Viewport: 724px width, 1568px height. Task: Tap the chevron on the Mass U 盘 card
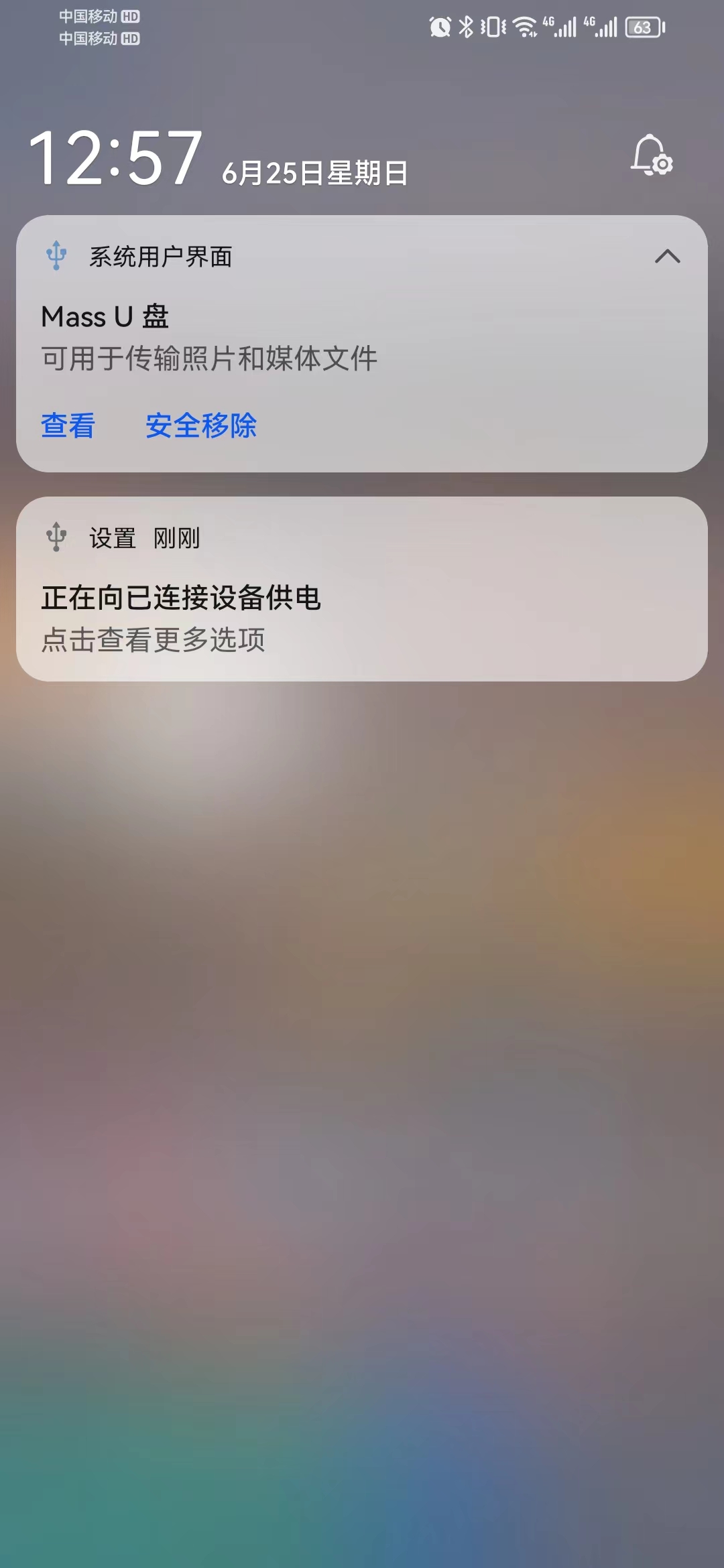[x=666, y=255]
